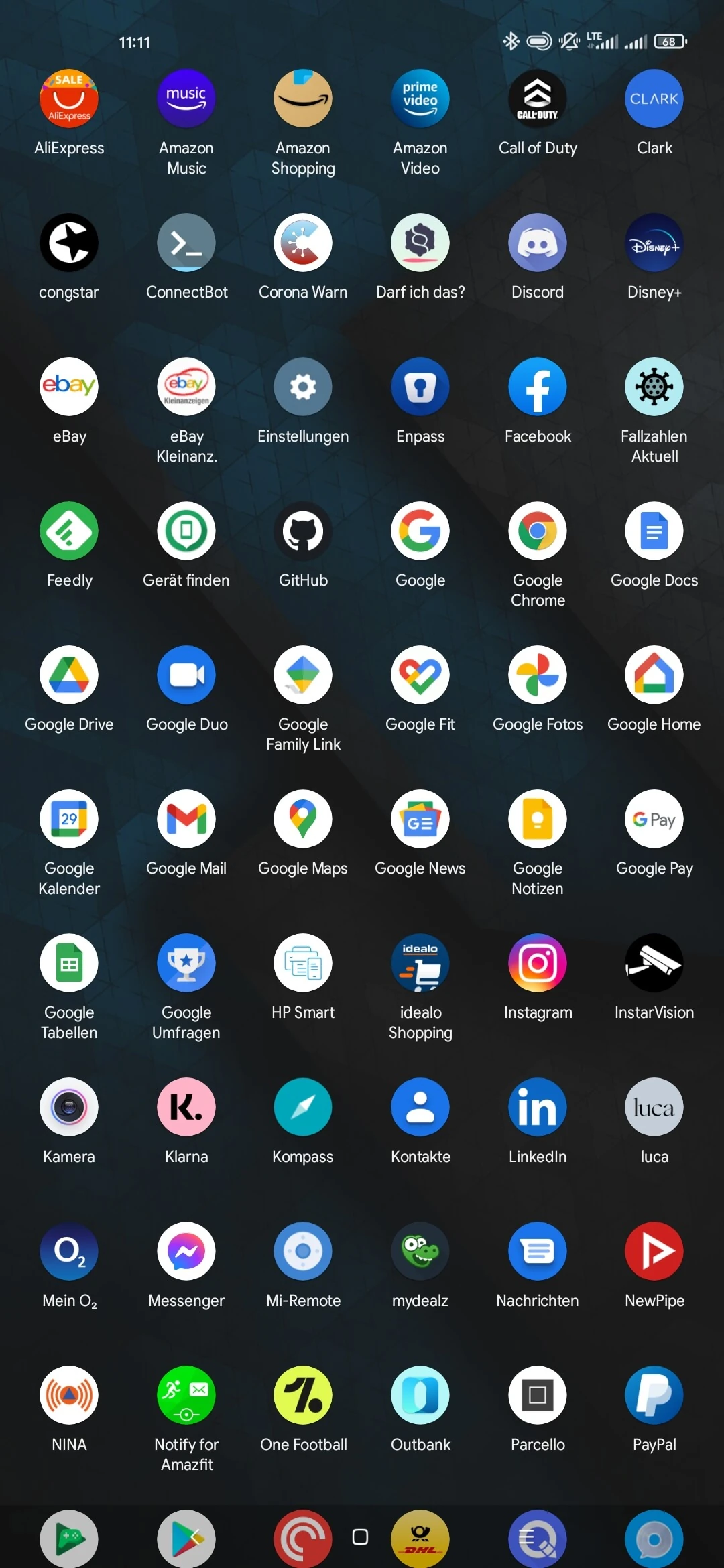
Task: Launch ConnectBot
Action: click(186, 243)
